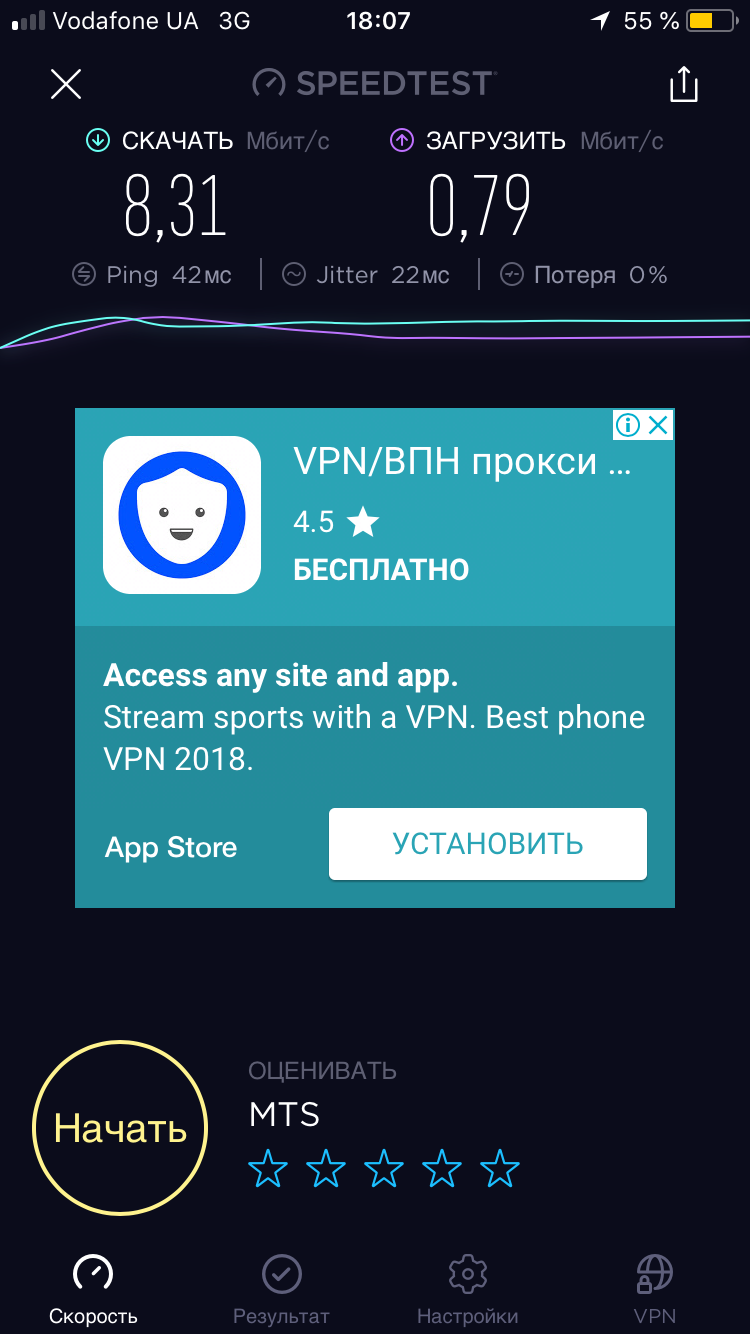Open the ad info icon
The width and height of the screenshot is (750, 1334).
[x=628, y=425]
